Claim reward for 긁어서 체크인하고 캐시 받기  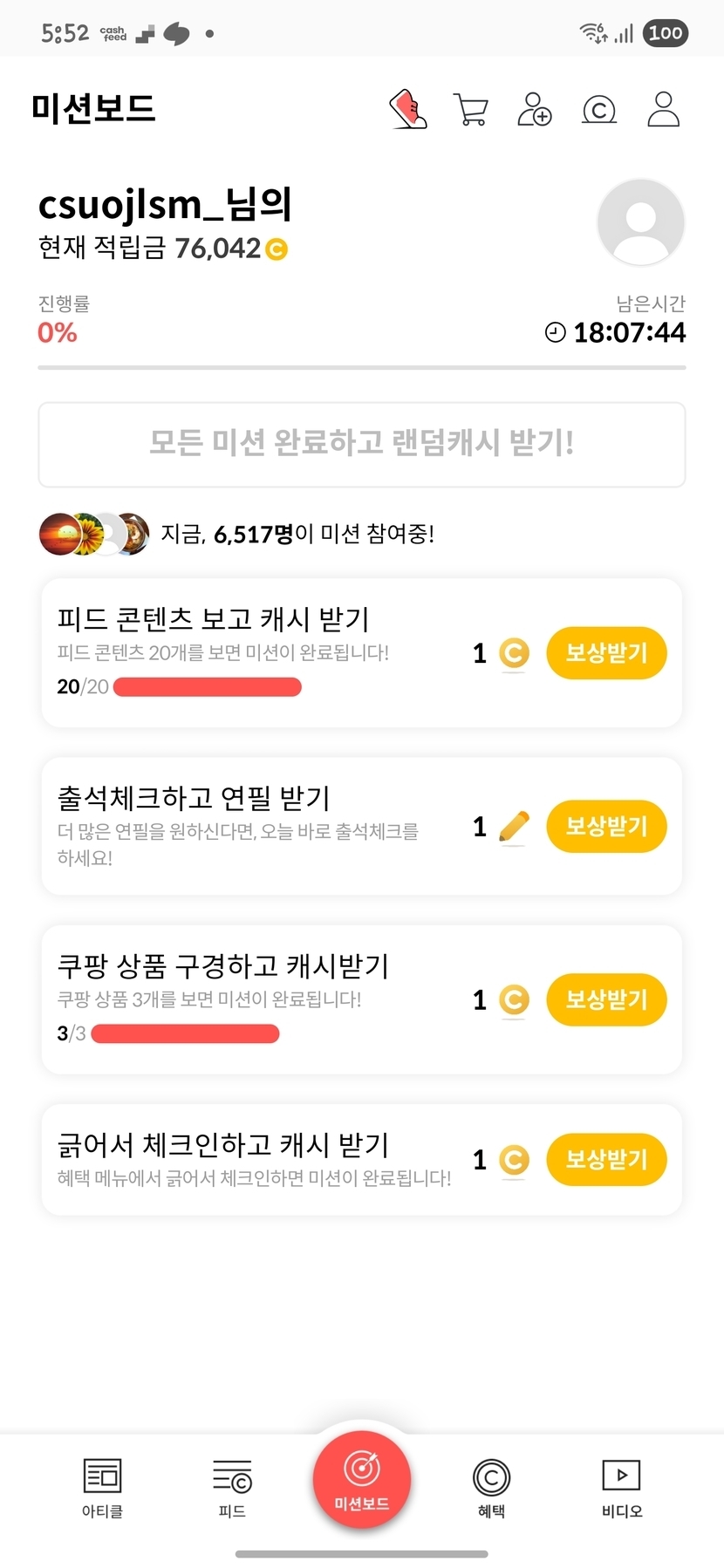coord(606,1159)
